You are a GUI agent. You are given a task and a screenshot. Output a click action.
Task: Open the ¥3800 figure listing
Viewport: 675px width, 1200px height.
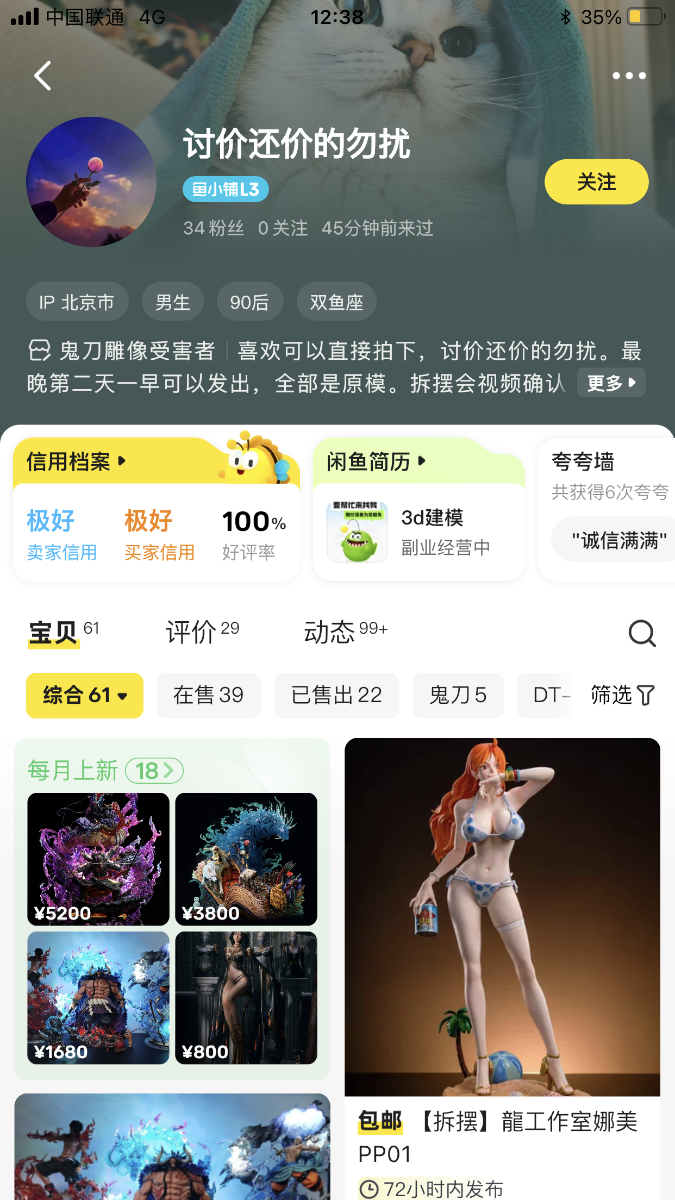(246, 858)
